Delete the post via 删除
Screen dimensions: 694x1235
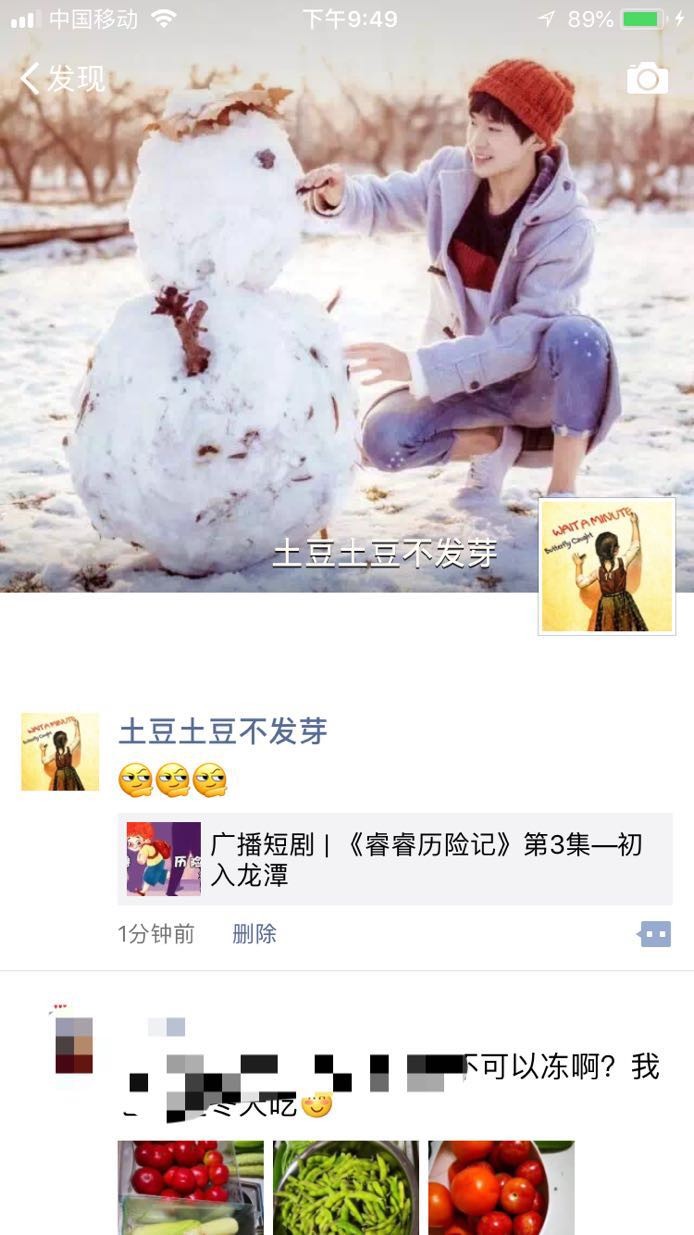(254, 934)
